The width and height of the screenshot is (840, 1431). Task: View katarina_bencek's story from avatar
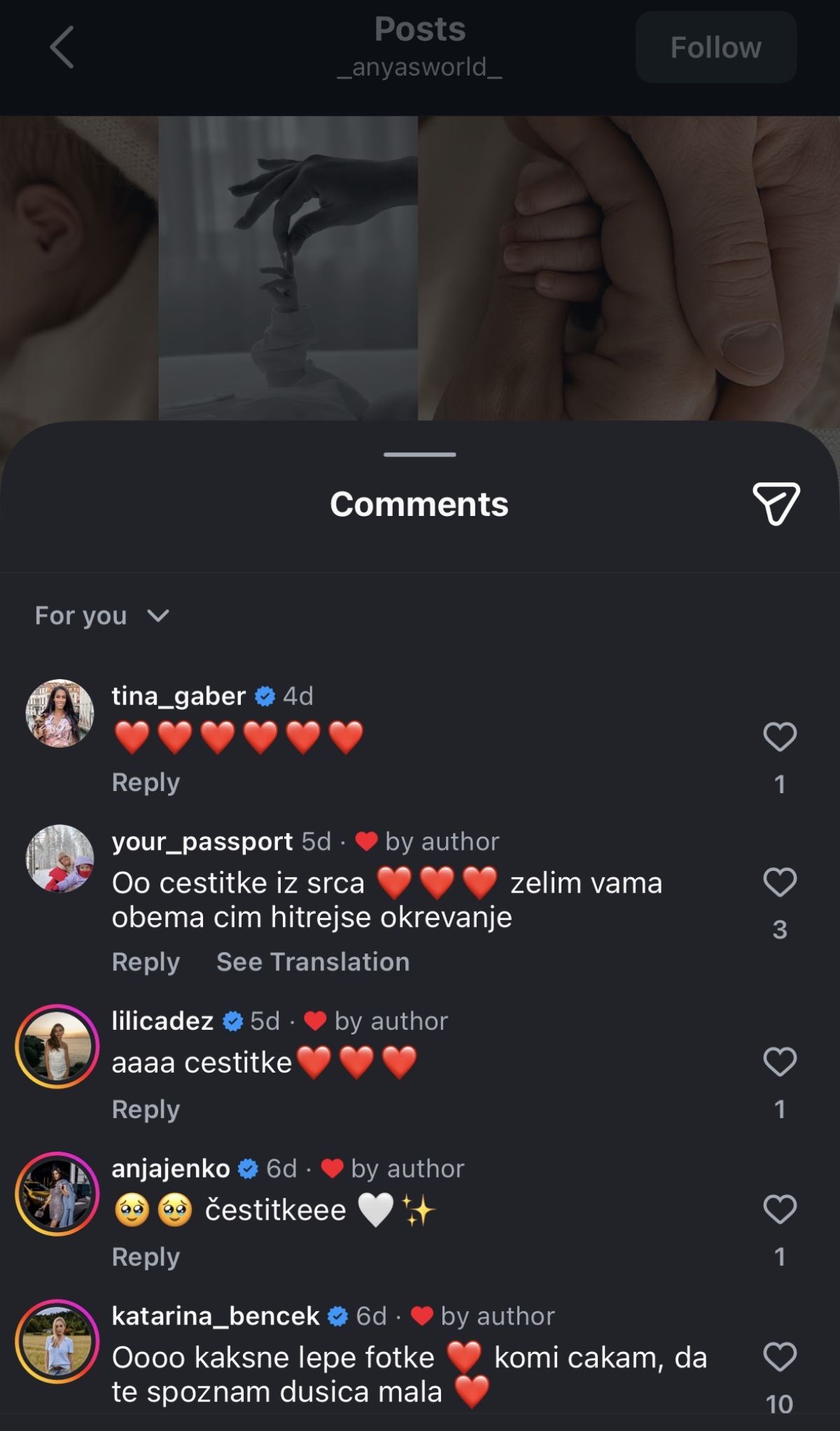coord(57,1341)
